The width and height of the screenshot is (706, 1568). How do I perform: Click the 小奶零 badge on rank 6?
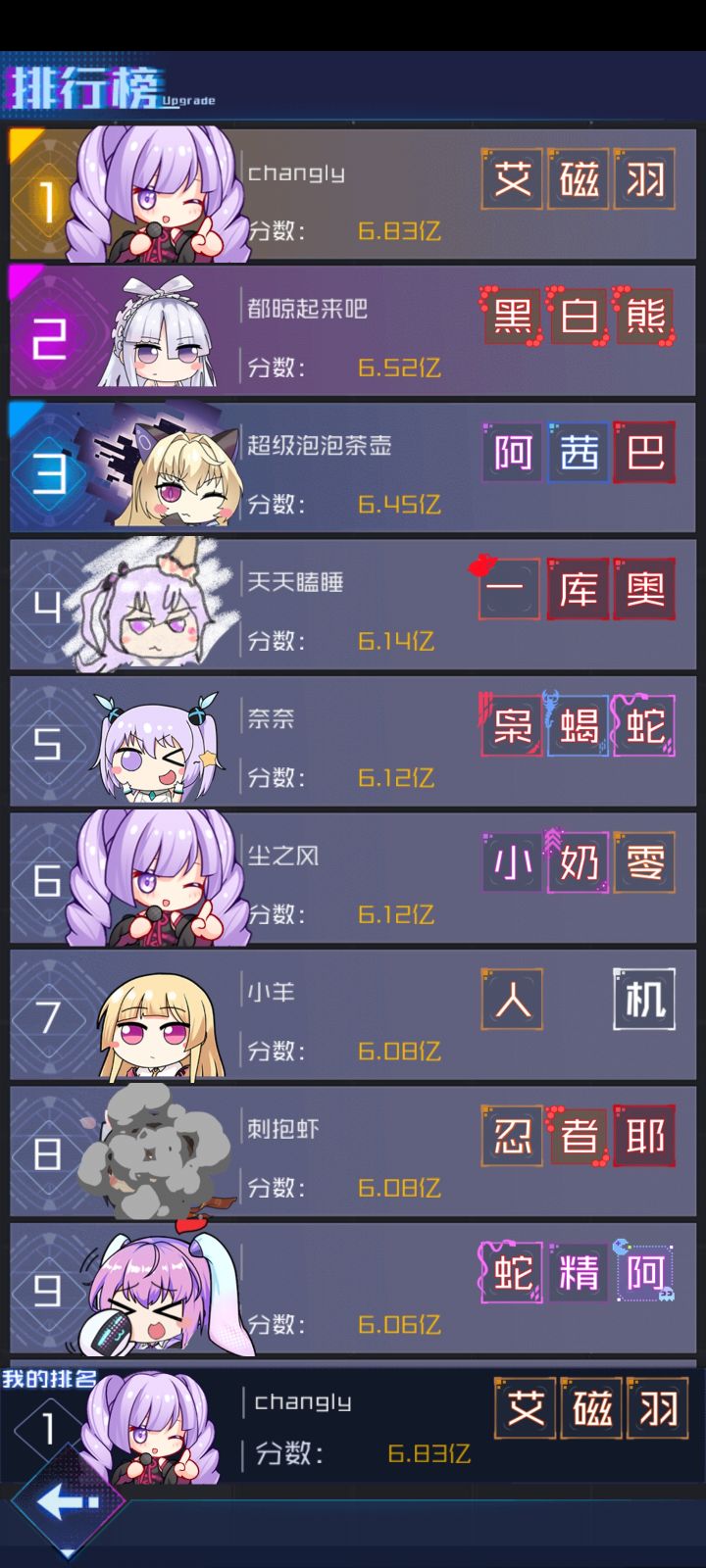[579, 864]
